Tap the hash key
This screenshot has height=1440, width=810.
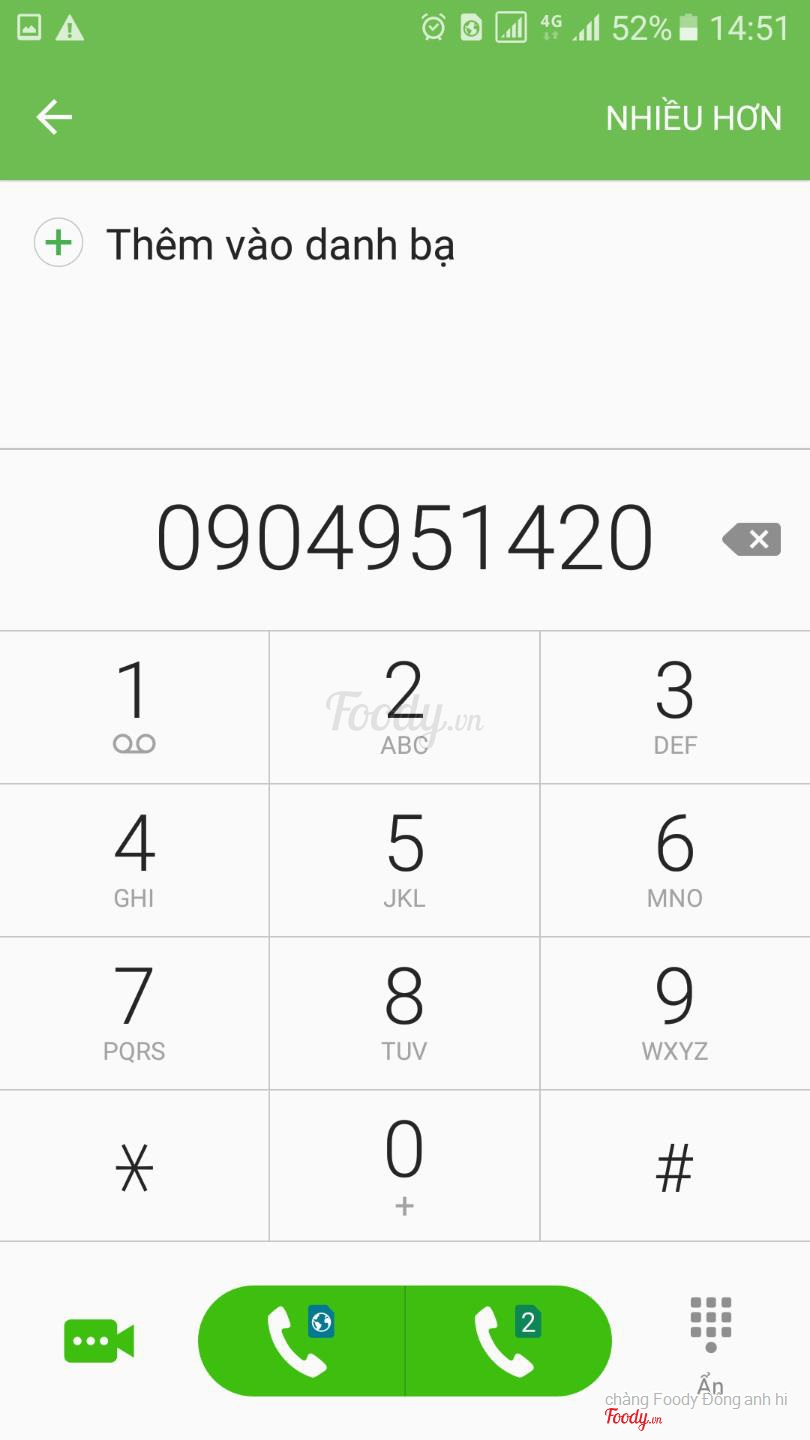[675, 1166]
